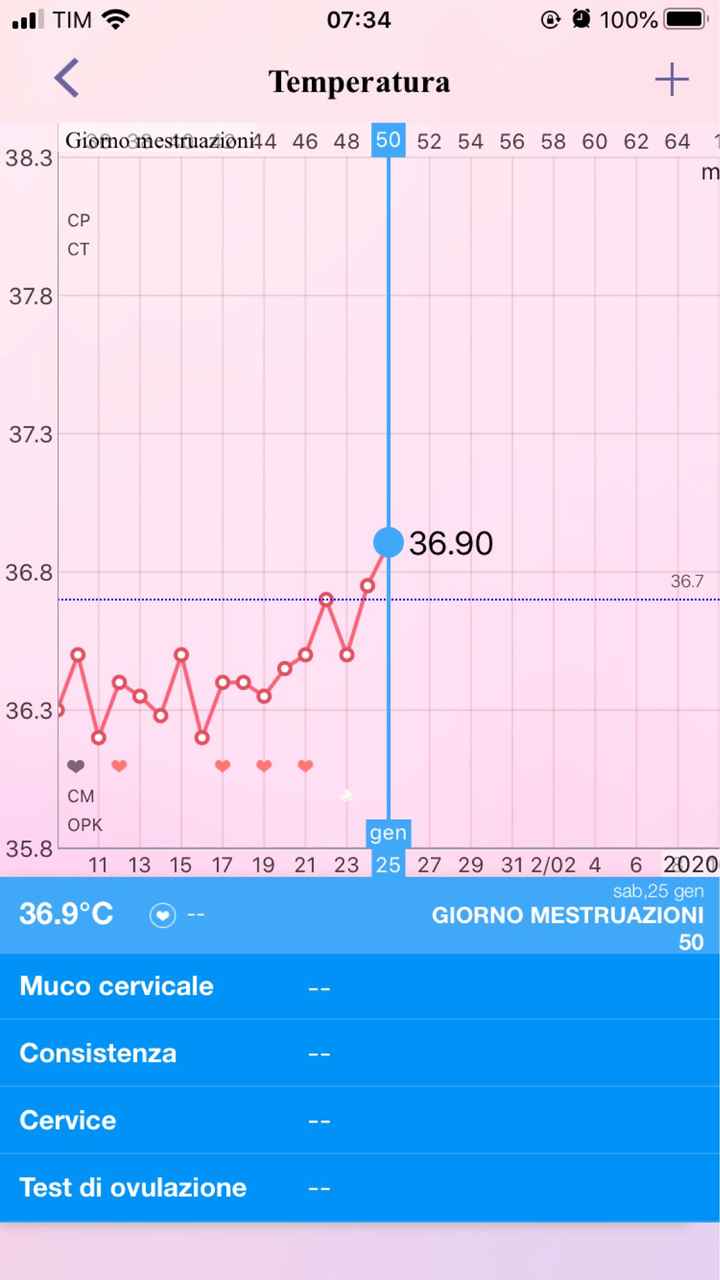720x1280 pixels.
Task: Toggle the CP indicator row label
Action: pyautogui.click(x=78, y=220)
